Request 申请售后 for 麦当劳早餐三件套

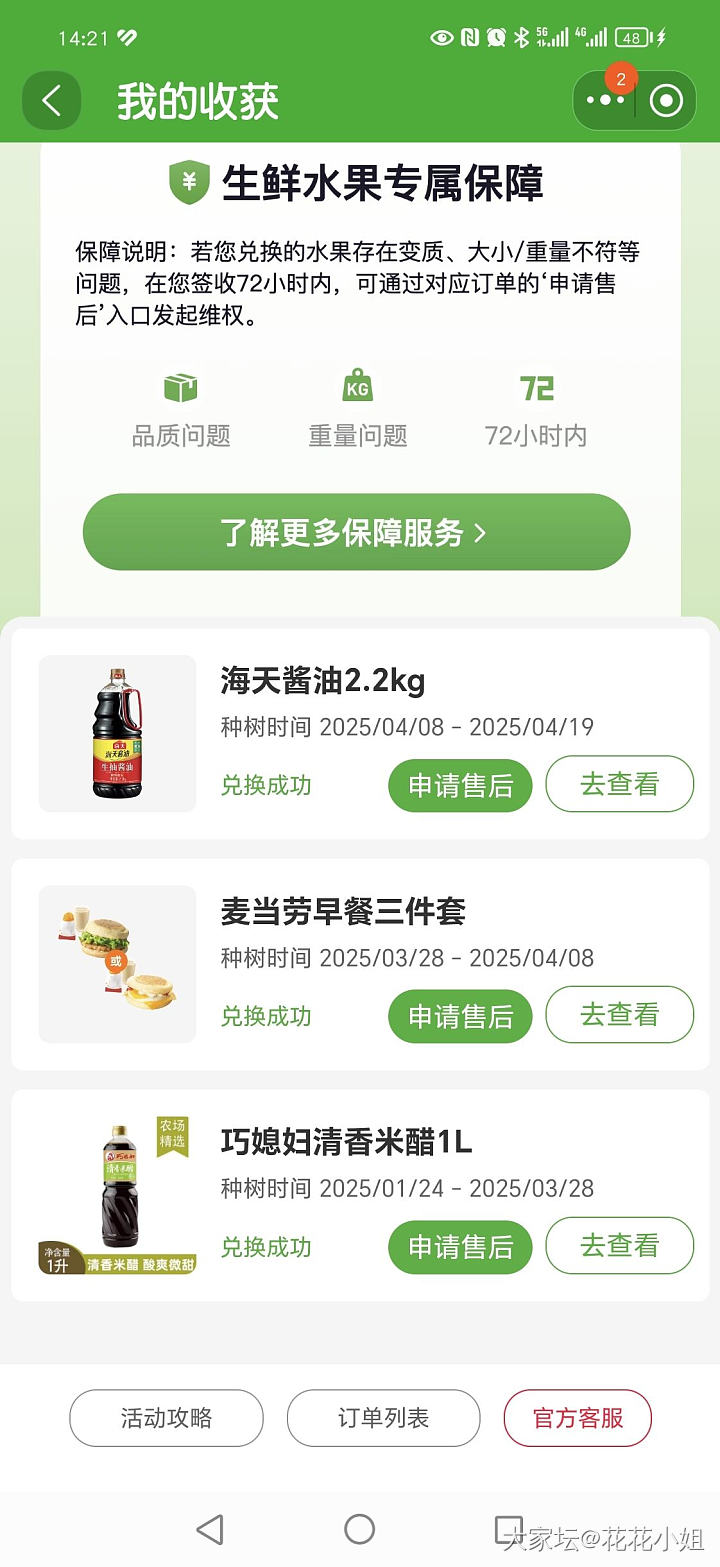[x=460, y=1016]
